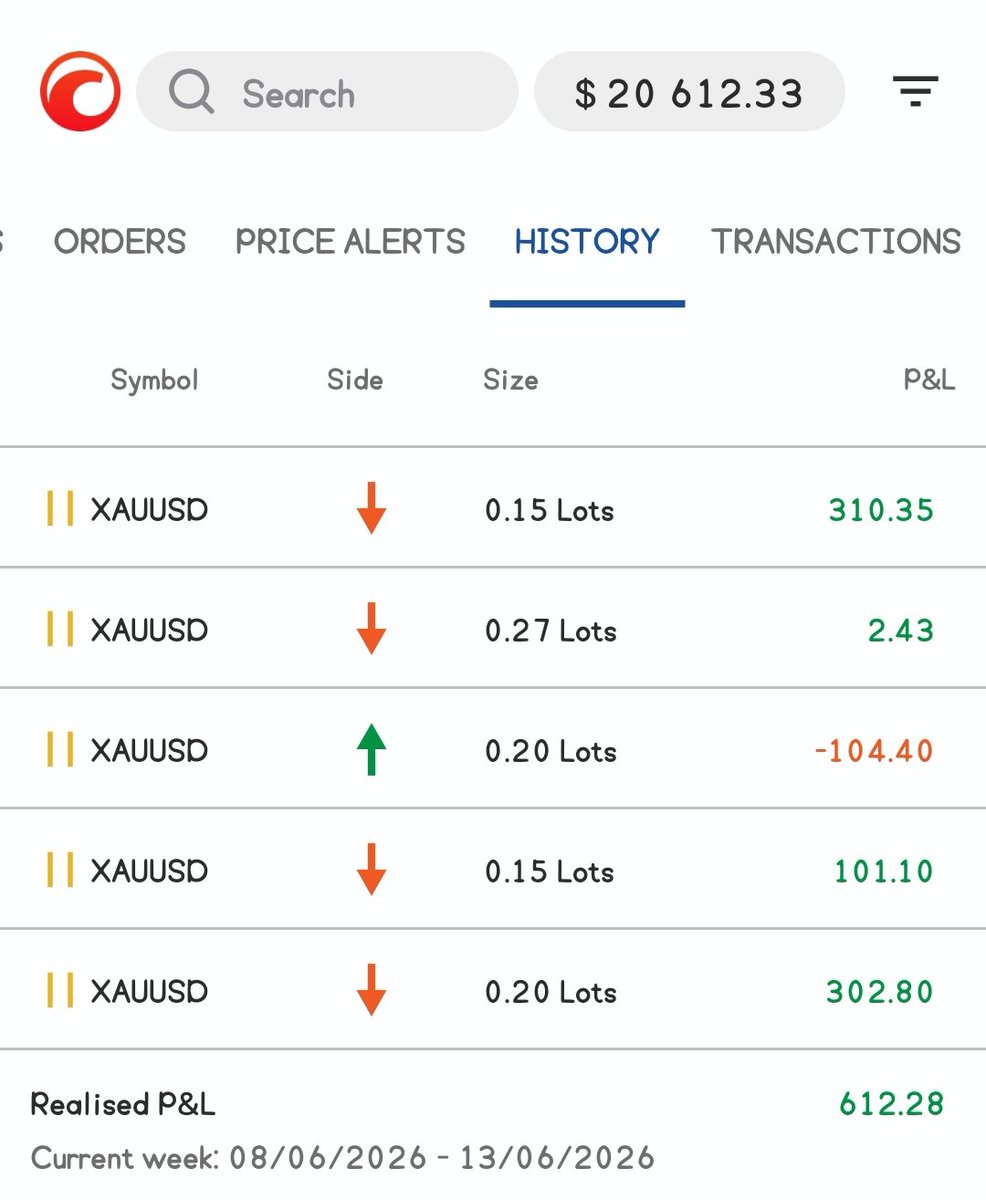The width and height of the screenshot is (986, 1200).
Task: Switch to the Orders tab
Action: 120,242
